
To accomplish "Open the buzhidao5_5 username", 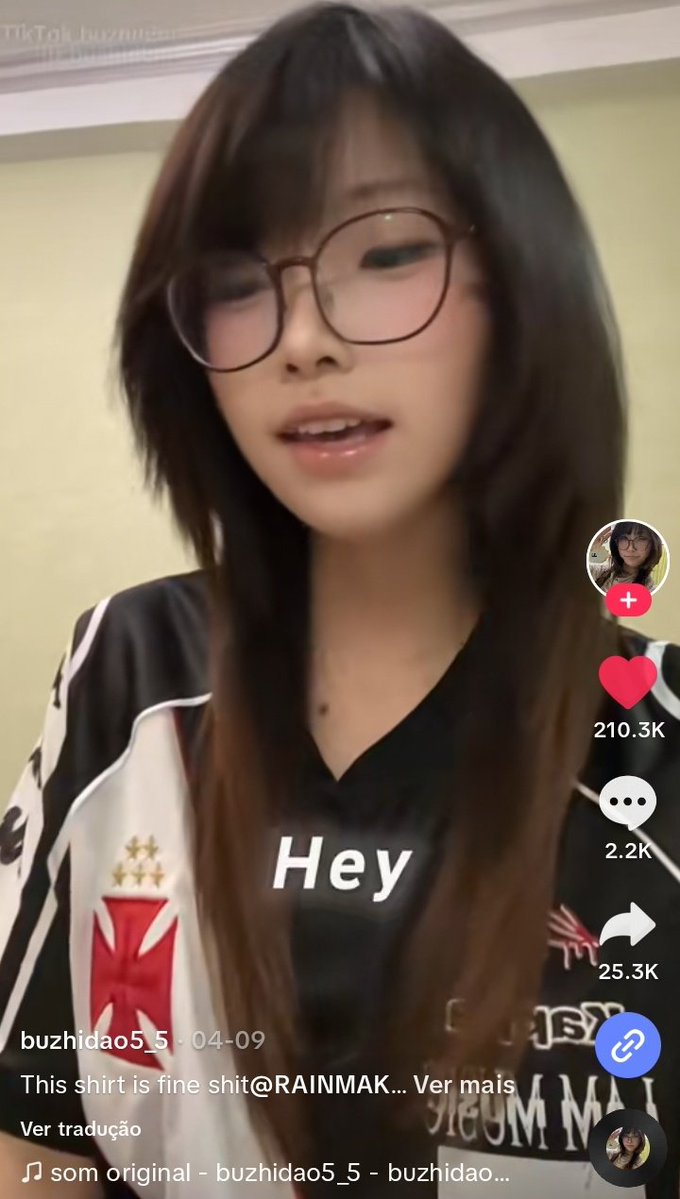I will (95, 1040).
